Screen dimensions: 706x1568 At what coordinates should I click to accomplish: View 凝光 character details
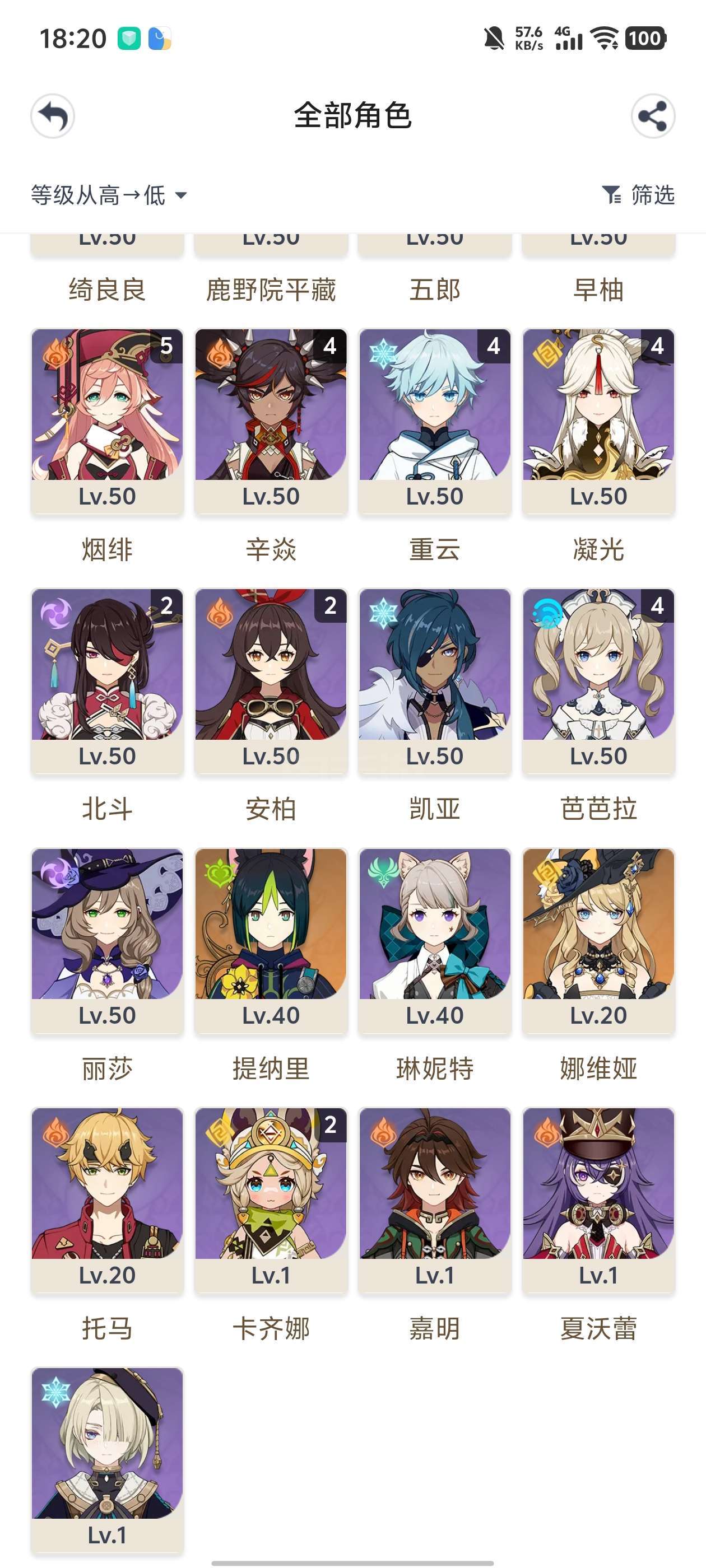598,420
